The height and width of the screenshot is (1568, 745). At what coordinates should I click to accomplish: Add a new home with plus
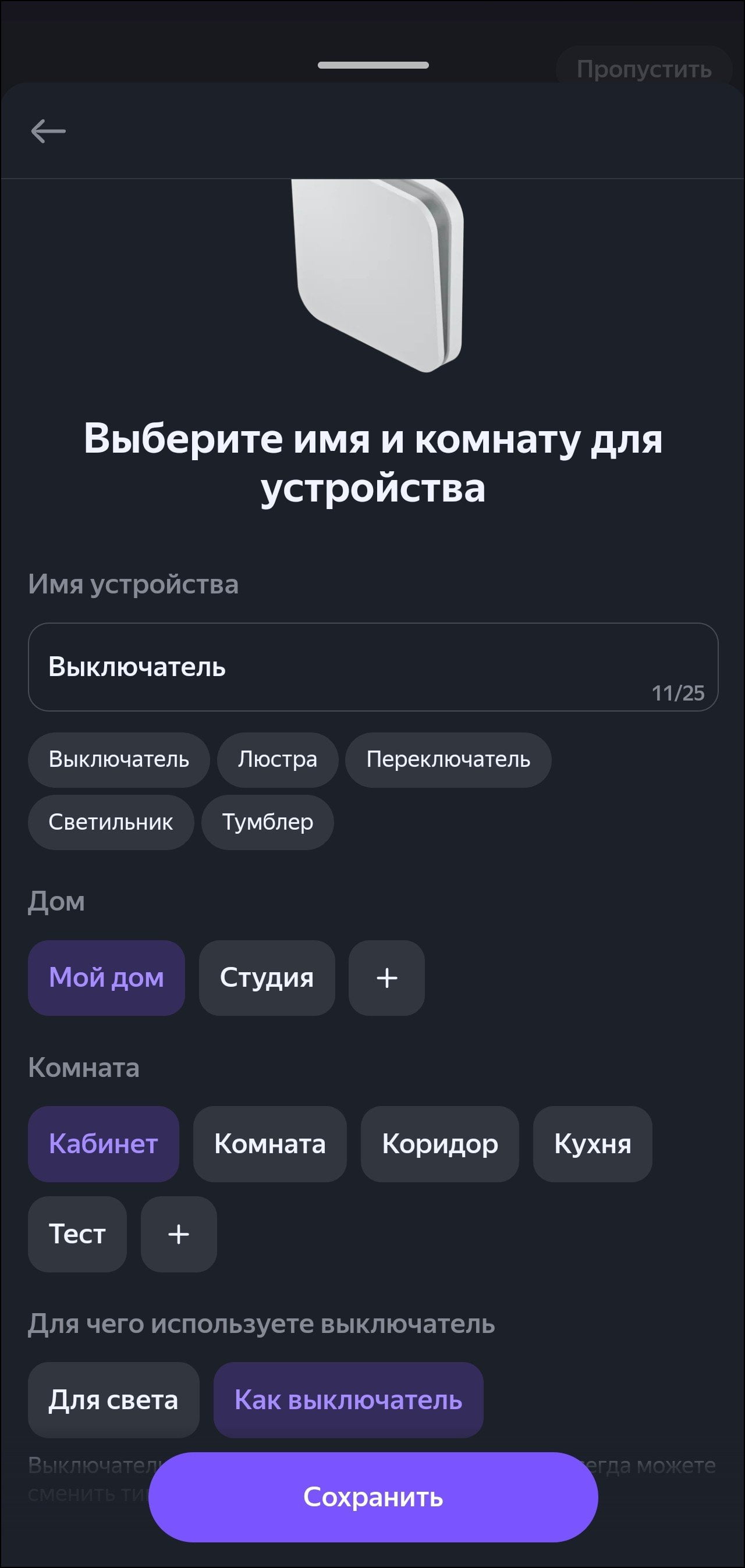click(x=386, y=977)
